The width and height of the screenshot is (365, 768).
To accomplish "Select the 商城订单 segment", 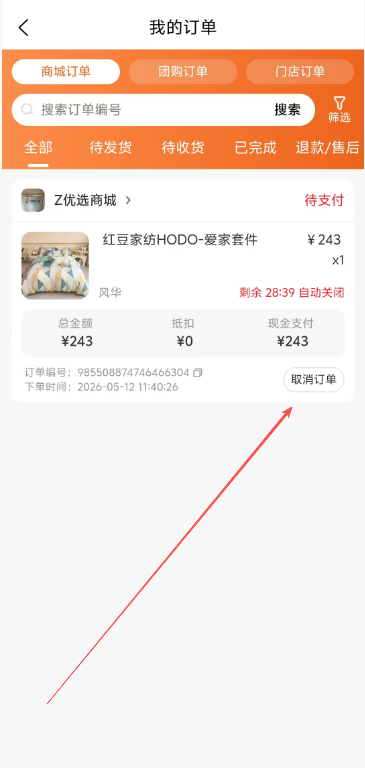I will click(x=66, y=72).
